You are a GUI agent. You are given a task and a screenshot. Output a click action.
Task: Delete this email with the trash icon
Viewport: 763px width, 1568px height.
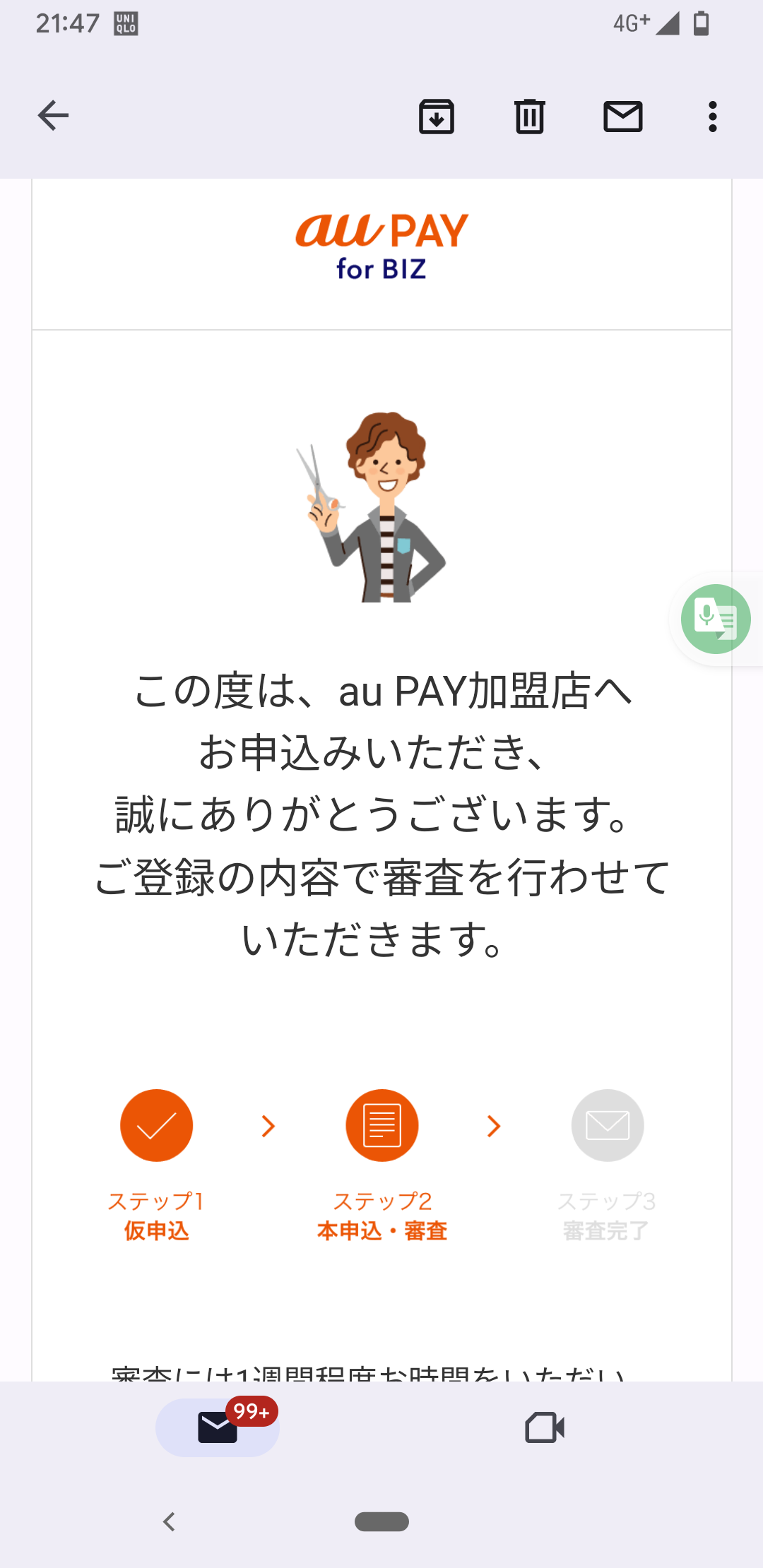pyautogui.click(x=530, y=117)
